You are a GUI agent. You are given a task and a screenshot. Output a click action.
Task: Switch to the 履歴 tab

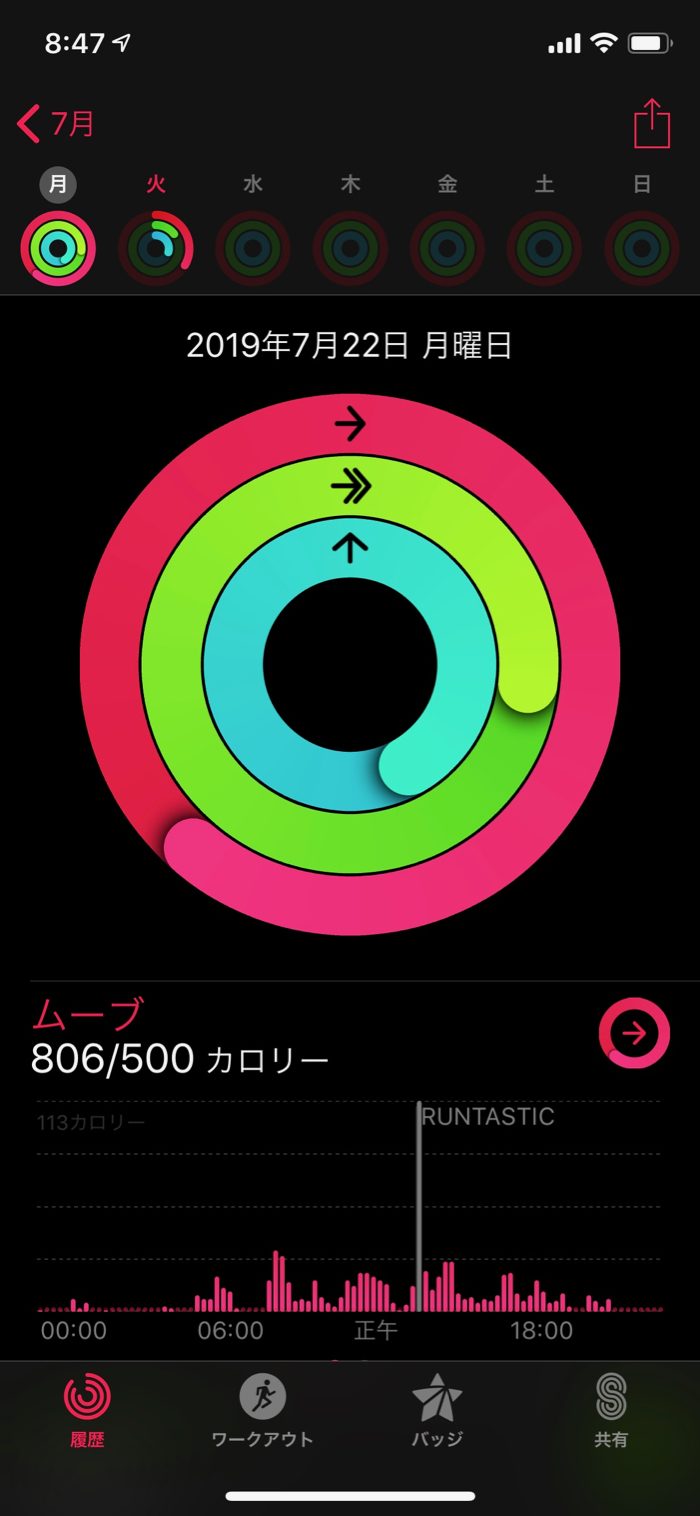coord(87,1410)
